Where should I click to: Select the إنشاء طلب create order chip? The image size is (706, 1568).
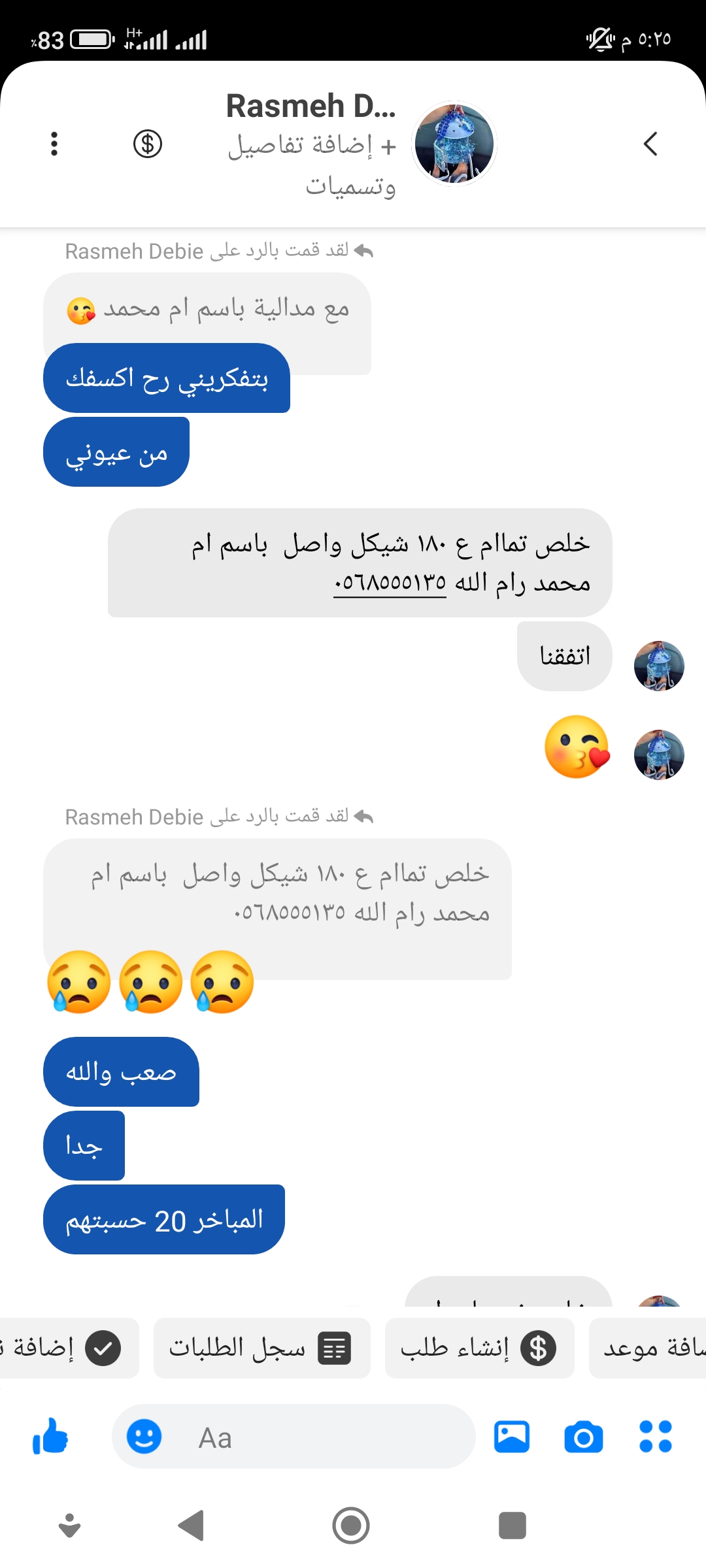[479, 1348]
